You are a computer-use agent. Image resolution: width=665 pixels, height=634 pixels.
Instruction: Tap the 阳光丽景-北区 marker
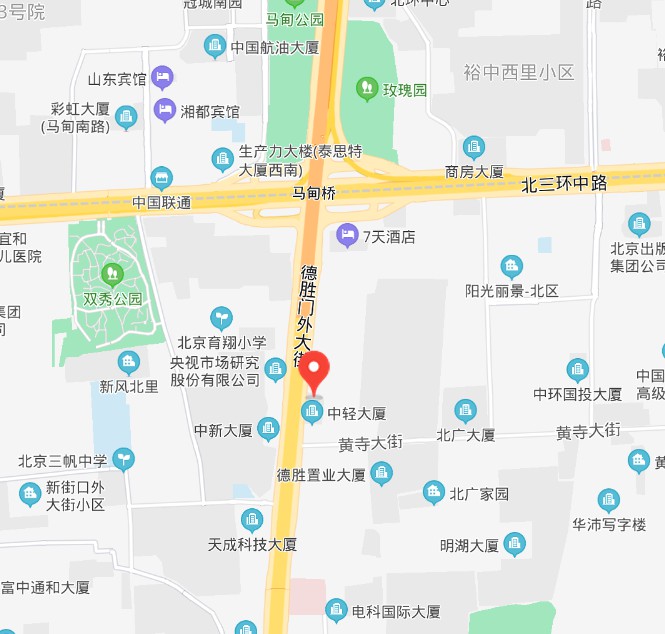[511, 267]
